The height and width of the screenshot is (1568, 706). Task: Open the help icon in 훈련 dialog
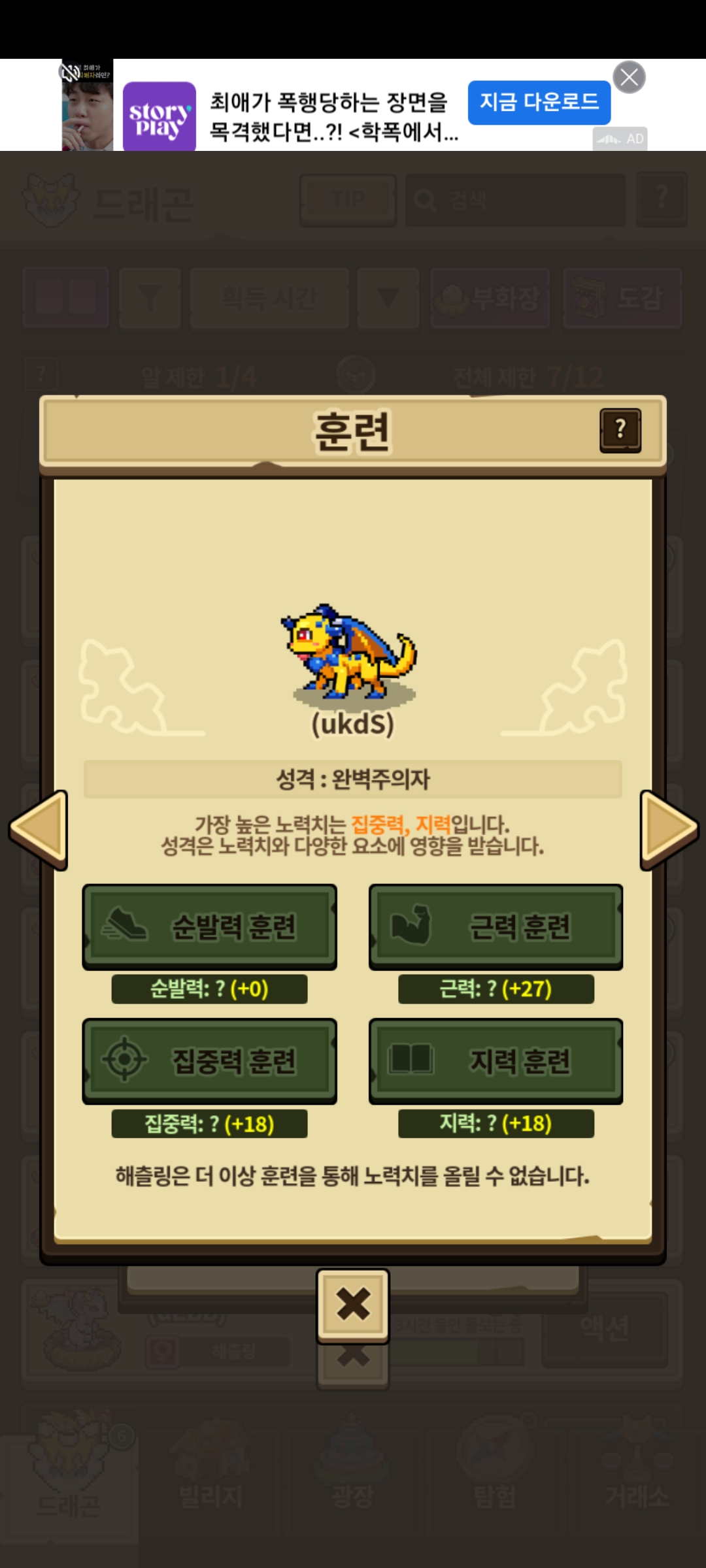pyautogui.click(x=620, y=430)
